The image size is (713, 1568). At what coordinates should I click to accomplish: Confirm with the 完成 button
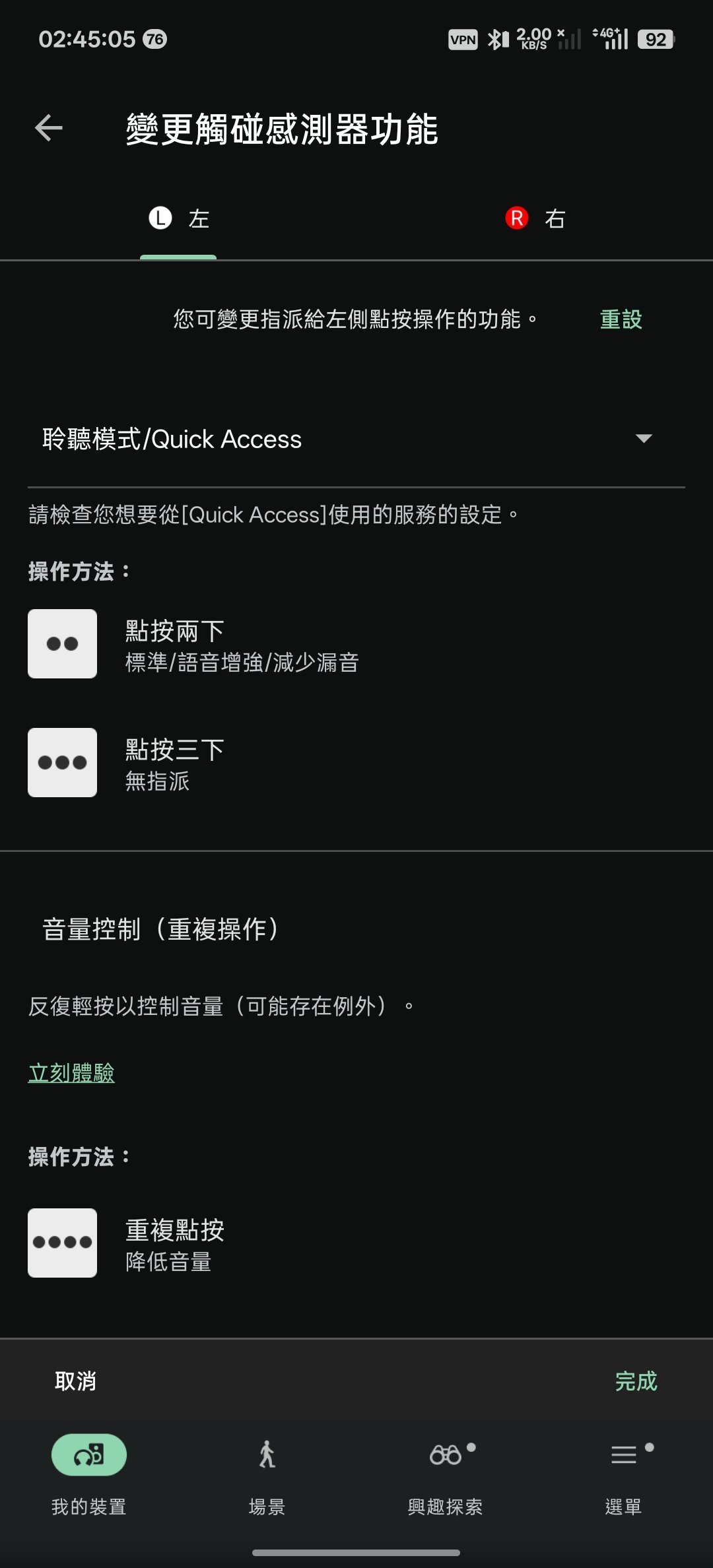pyautogui.click(x=636, y=1381)
